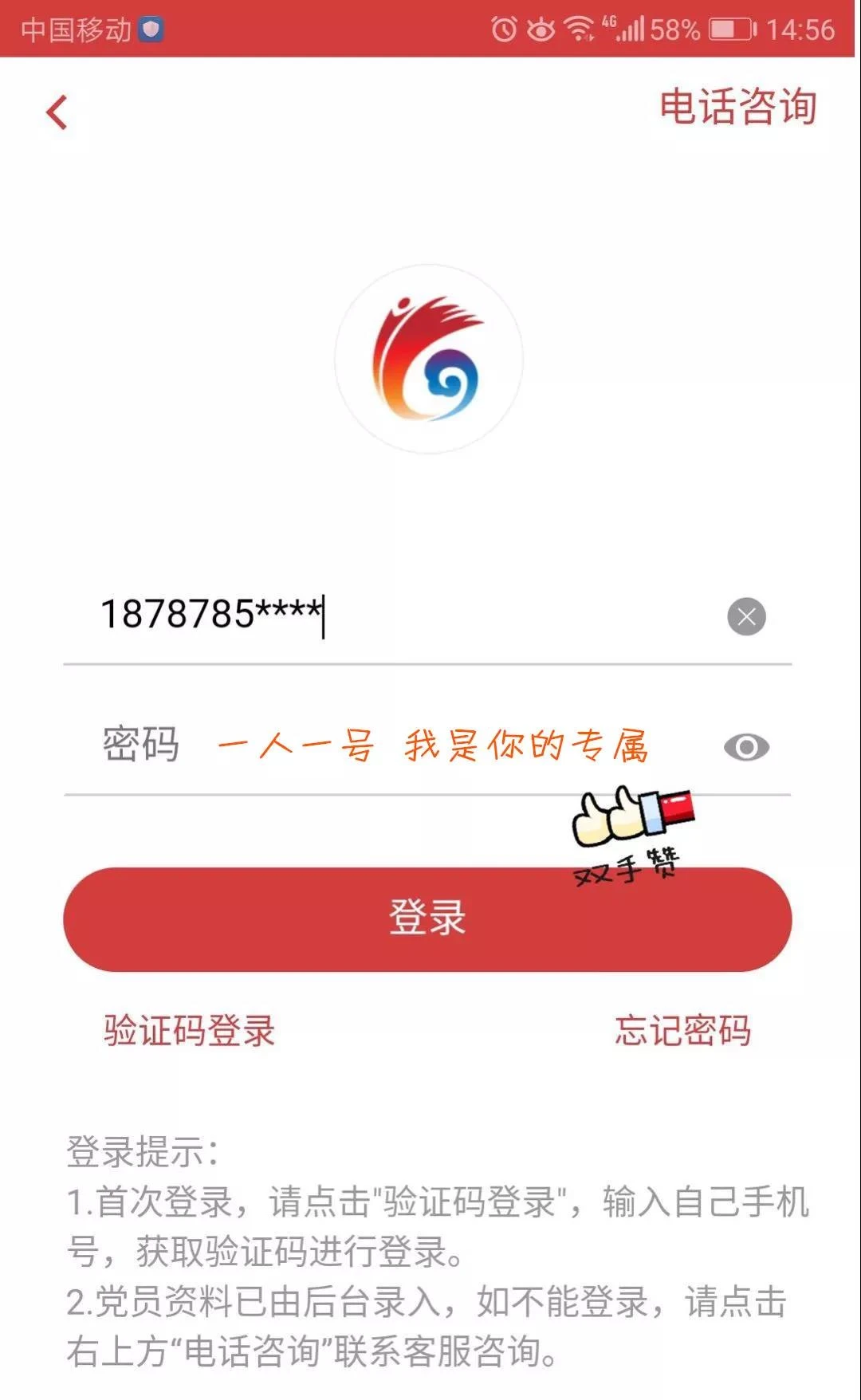
Task: Toggle password visibility eye icon
Action: pos(746,747)
